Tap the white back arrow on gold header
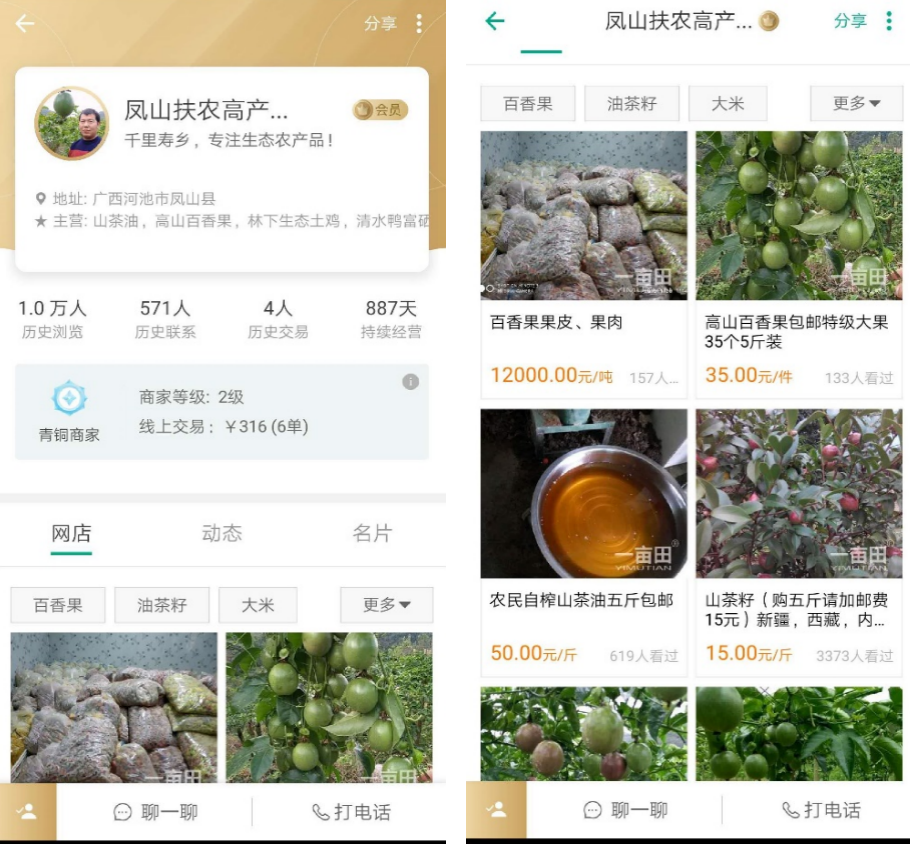This screenshot has width=910, height=844. 25,23
